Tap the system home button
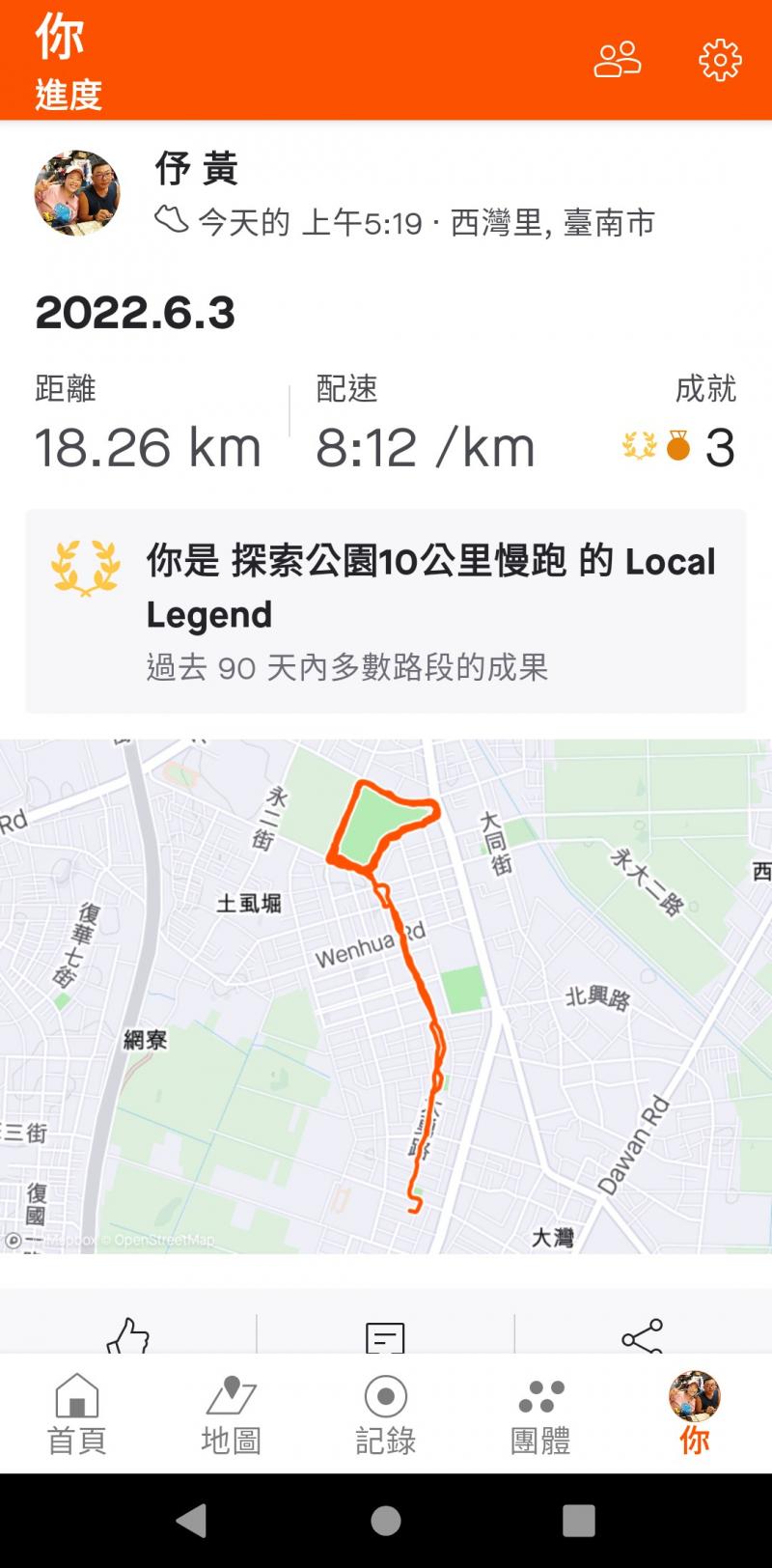 tap(386, 1521)
